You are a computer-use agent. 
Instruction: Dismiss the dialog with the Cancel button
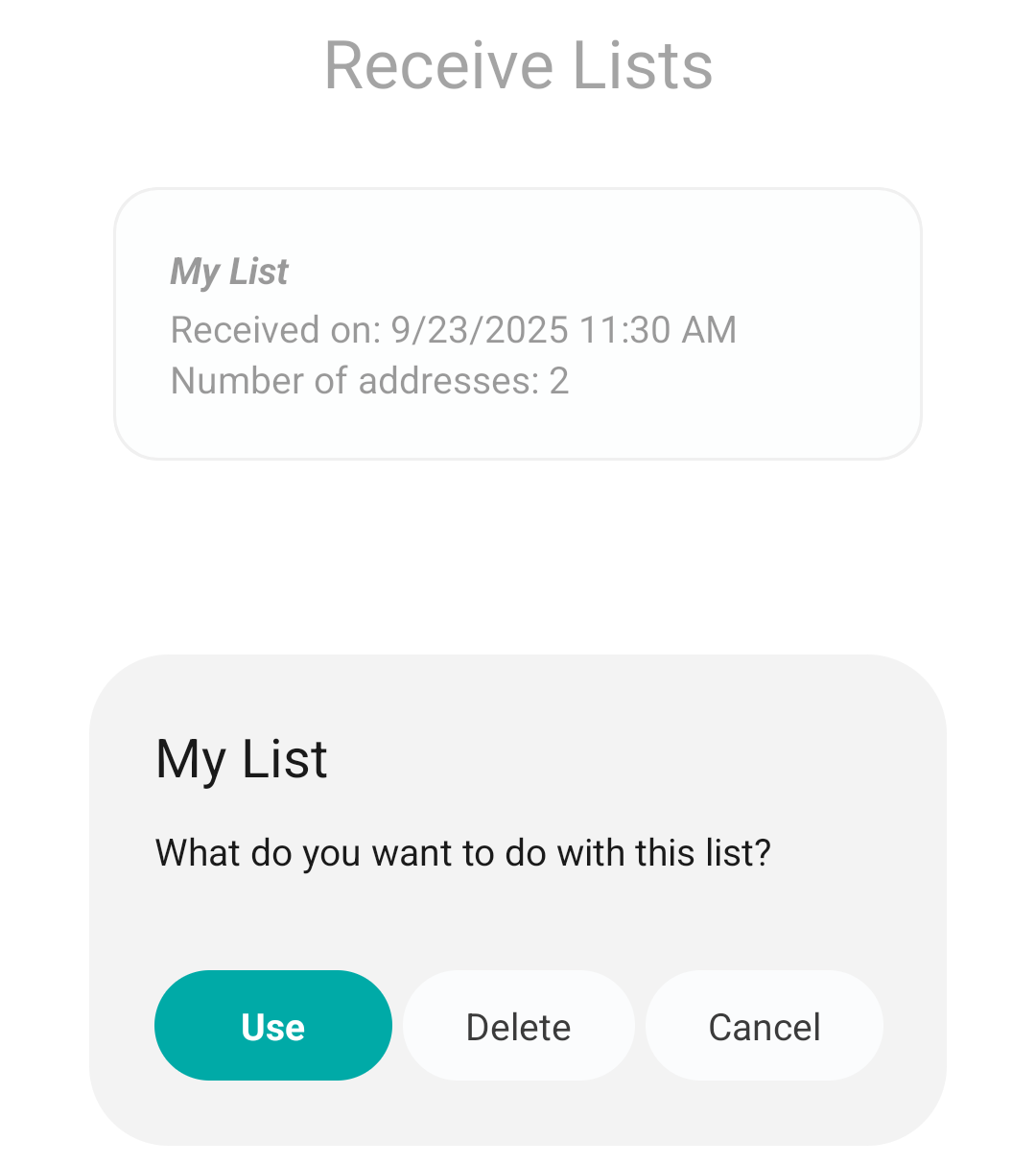pyautogui.click(x=764, y=1025)
